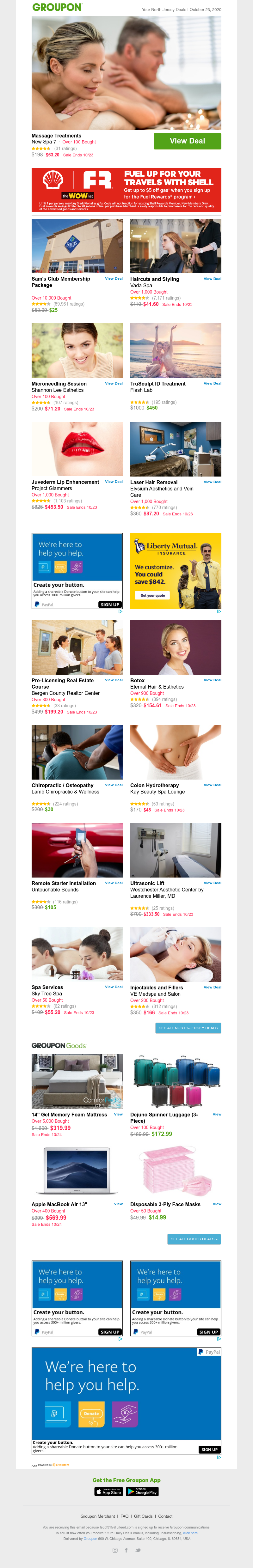
Task: Open View Deal for Juvederm Lip Enhancement
Action: coord(114,482)
